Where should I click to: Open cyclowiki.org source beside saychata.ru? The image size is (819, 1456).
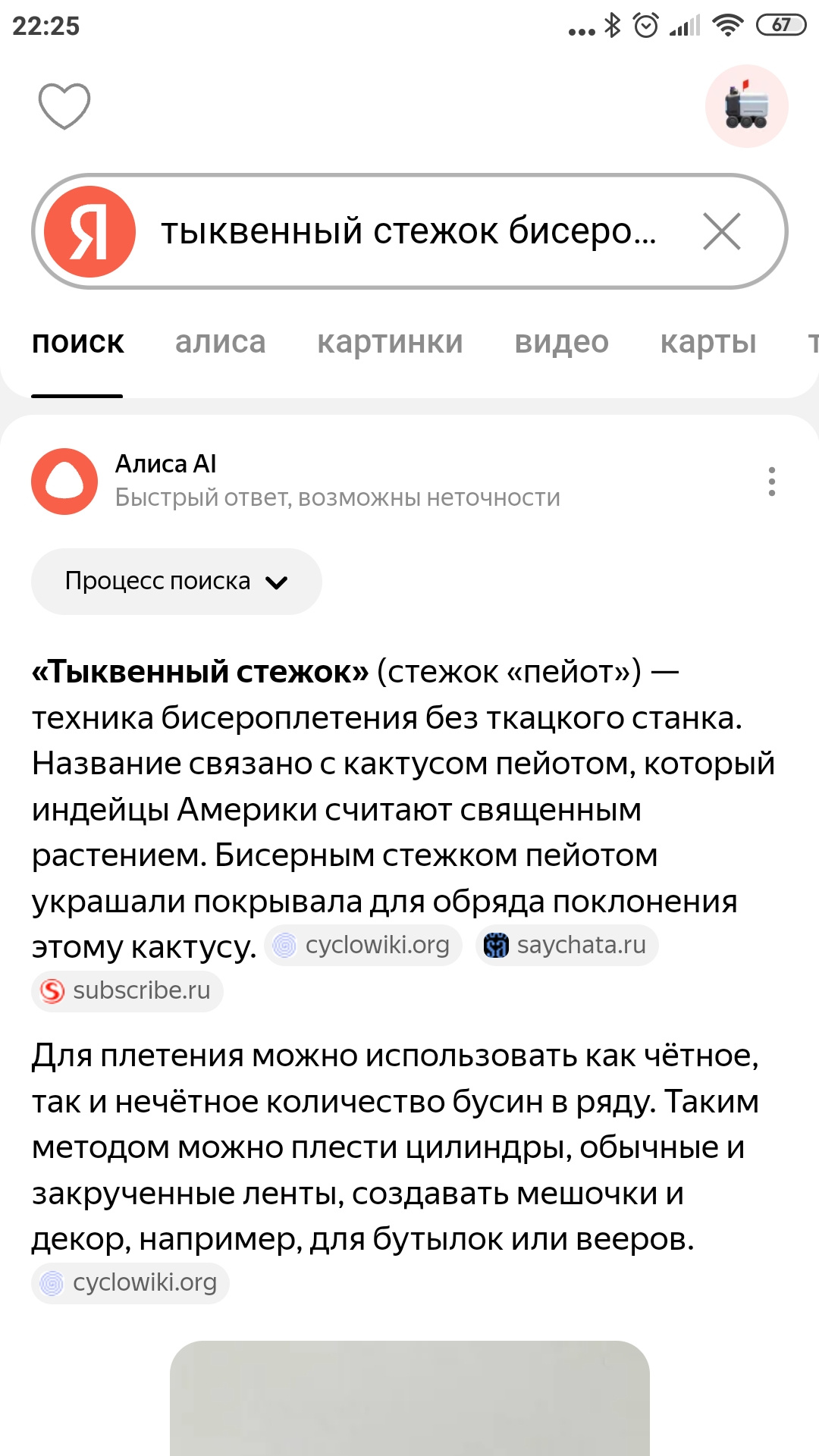point(363,946)
